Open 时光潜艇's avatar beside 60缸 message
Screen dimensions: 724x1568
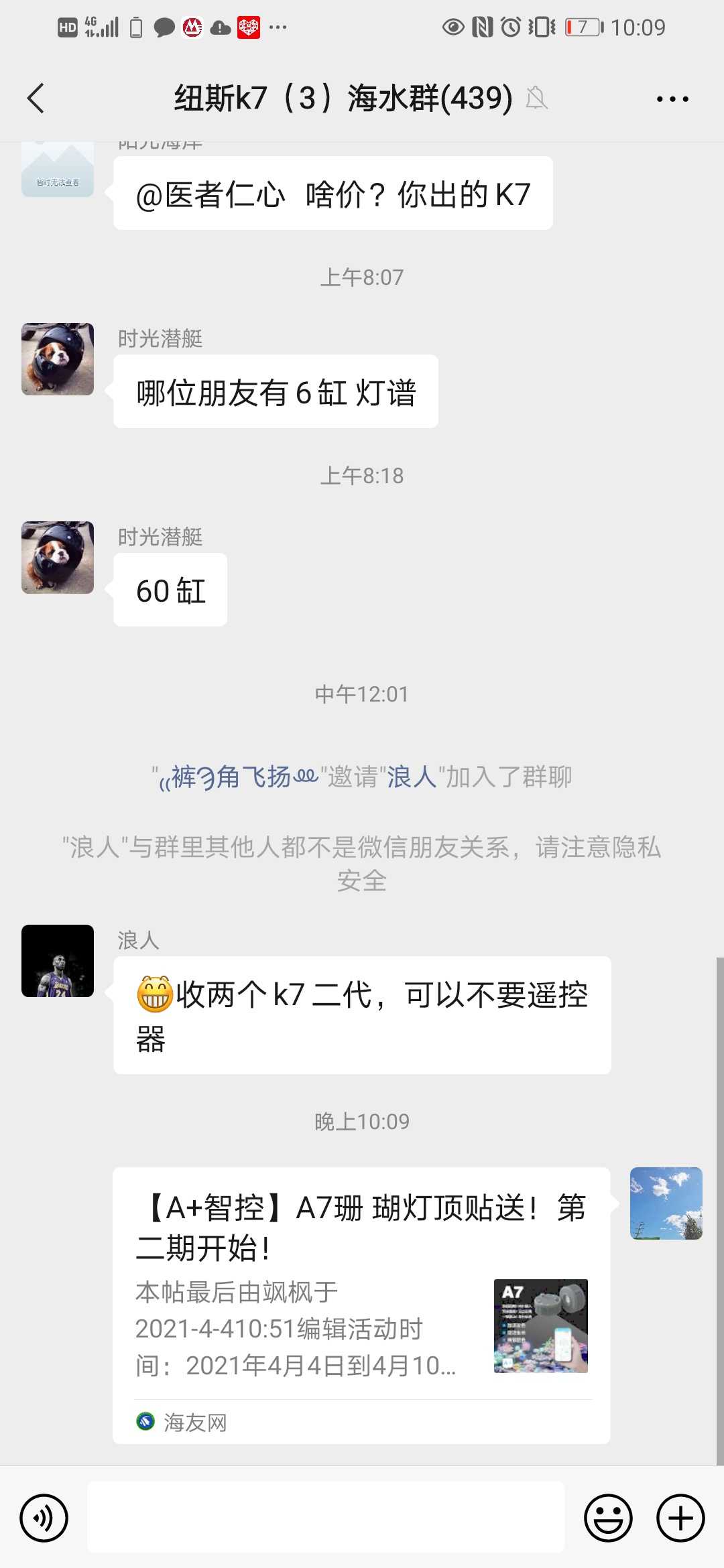[58, 558]
